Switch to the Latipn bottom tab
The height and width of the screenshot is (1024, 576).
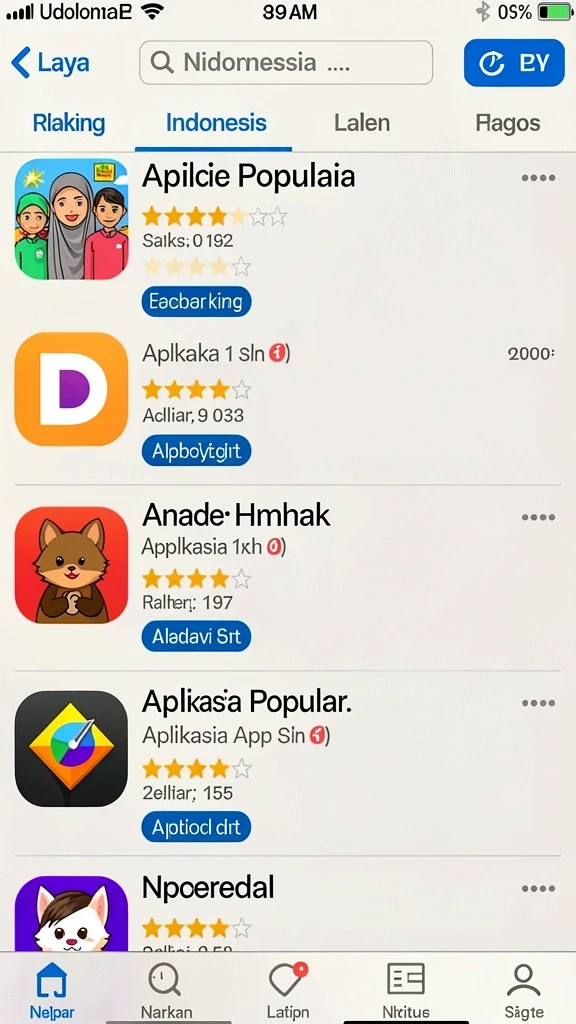point(287,989)
